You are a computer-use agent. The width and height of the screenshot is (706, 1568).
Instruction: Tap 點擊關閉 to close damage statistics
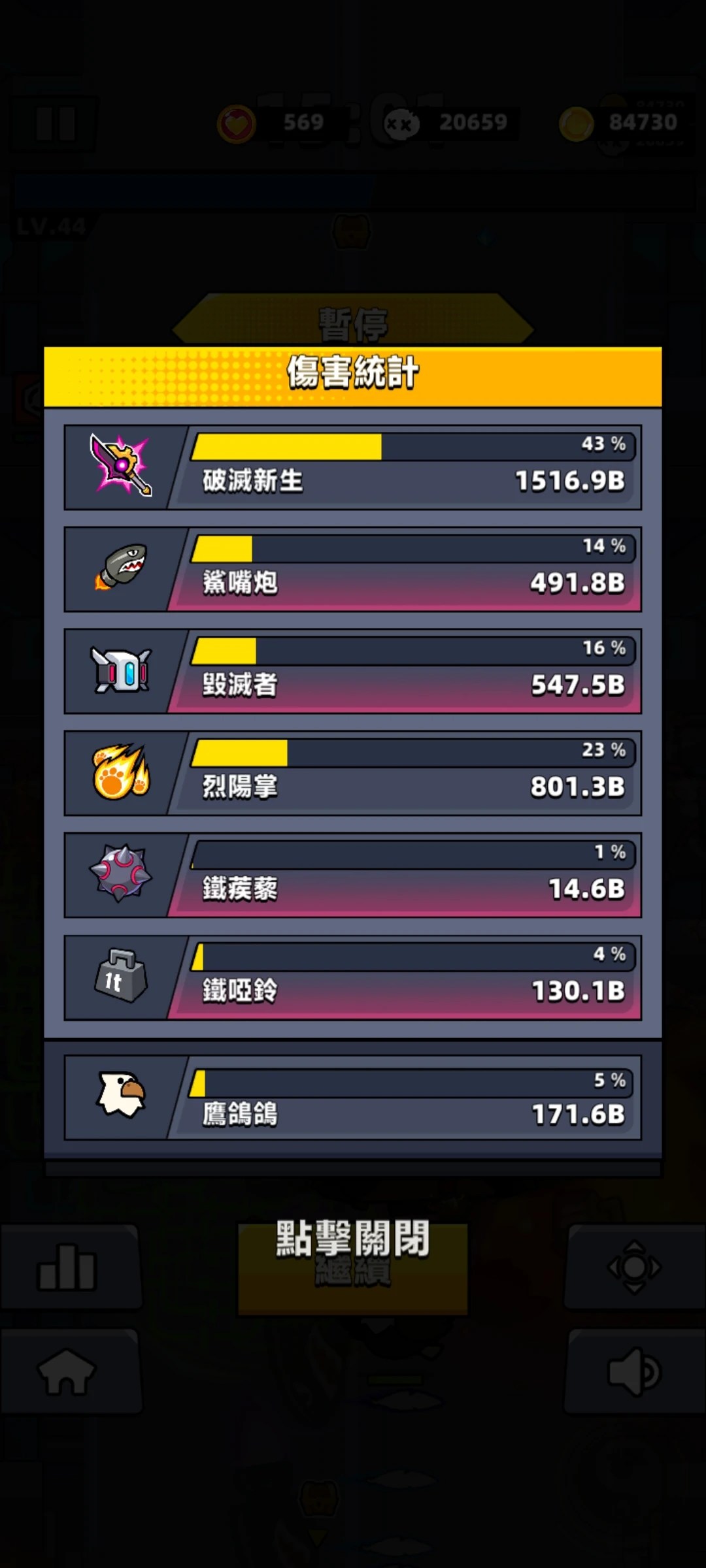[x=353, y=1239]
